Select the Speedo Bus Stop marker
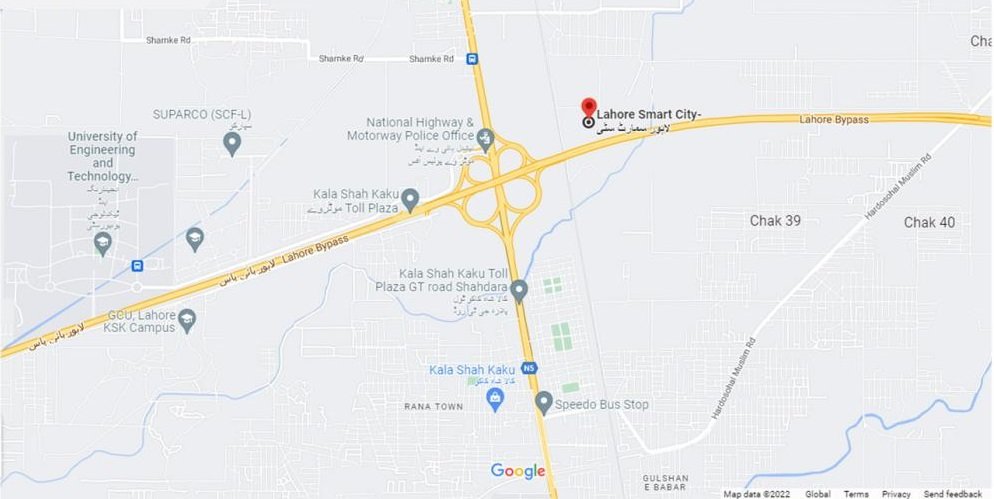994x499 pixels. pos(543,403)
